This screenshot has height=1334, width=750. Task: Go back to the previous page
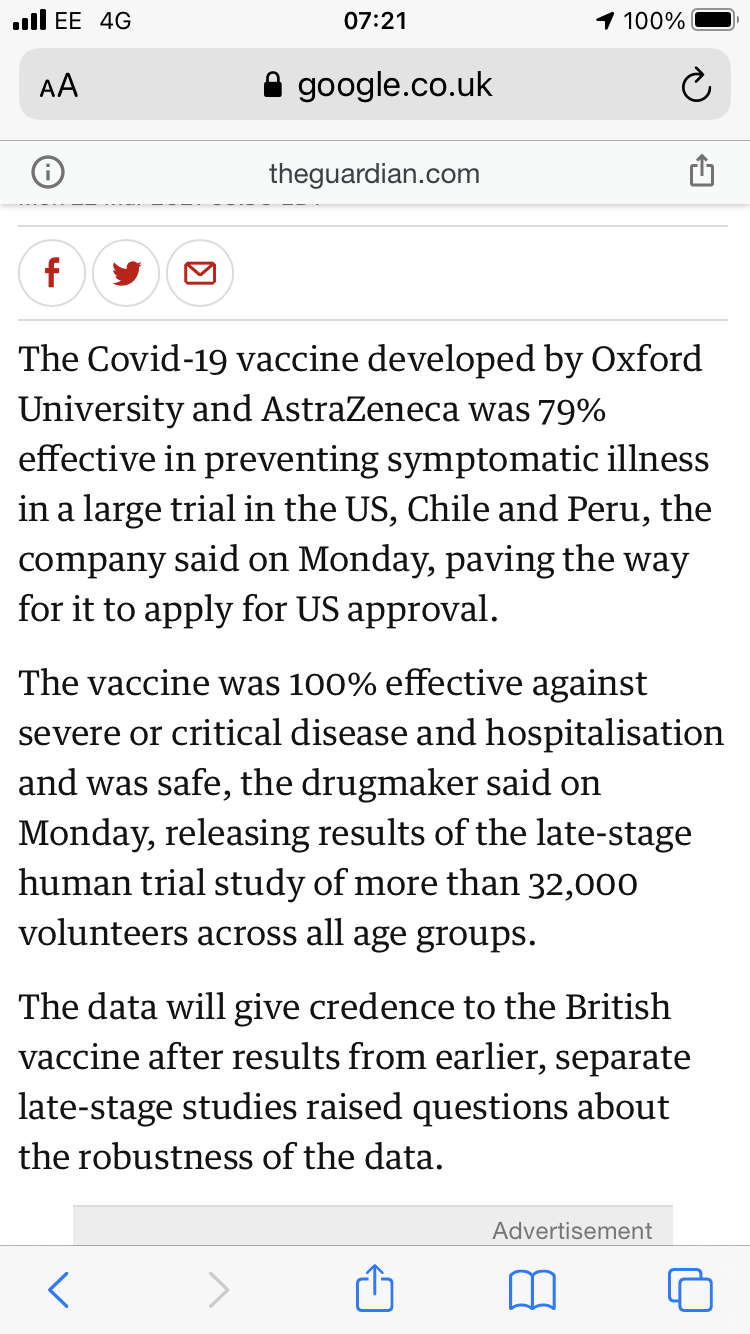[59, 1289]
